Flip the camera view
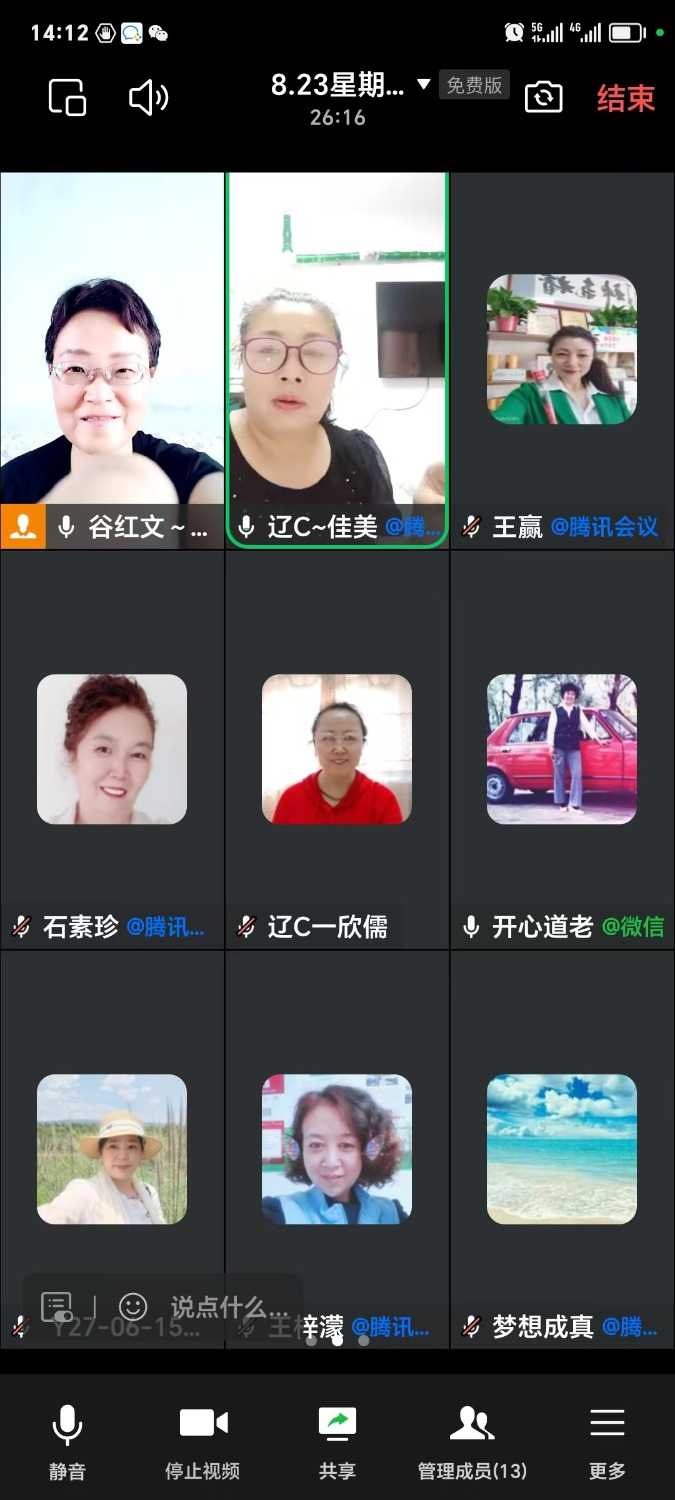Viewport: 675px width, 1500px height. (543, 97)
